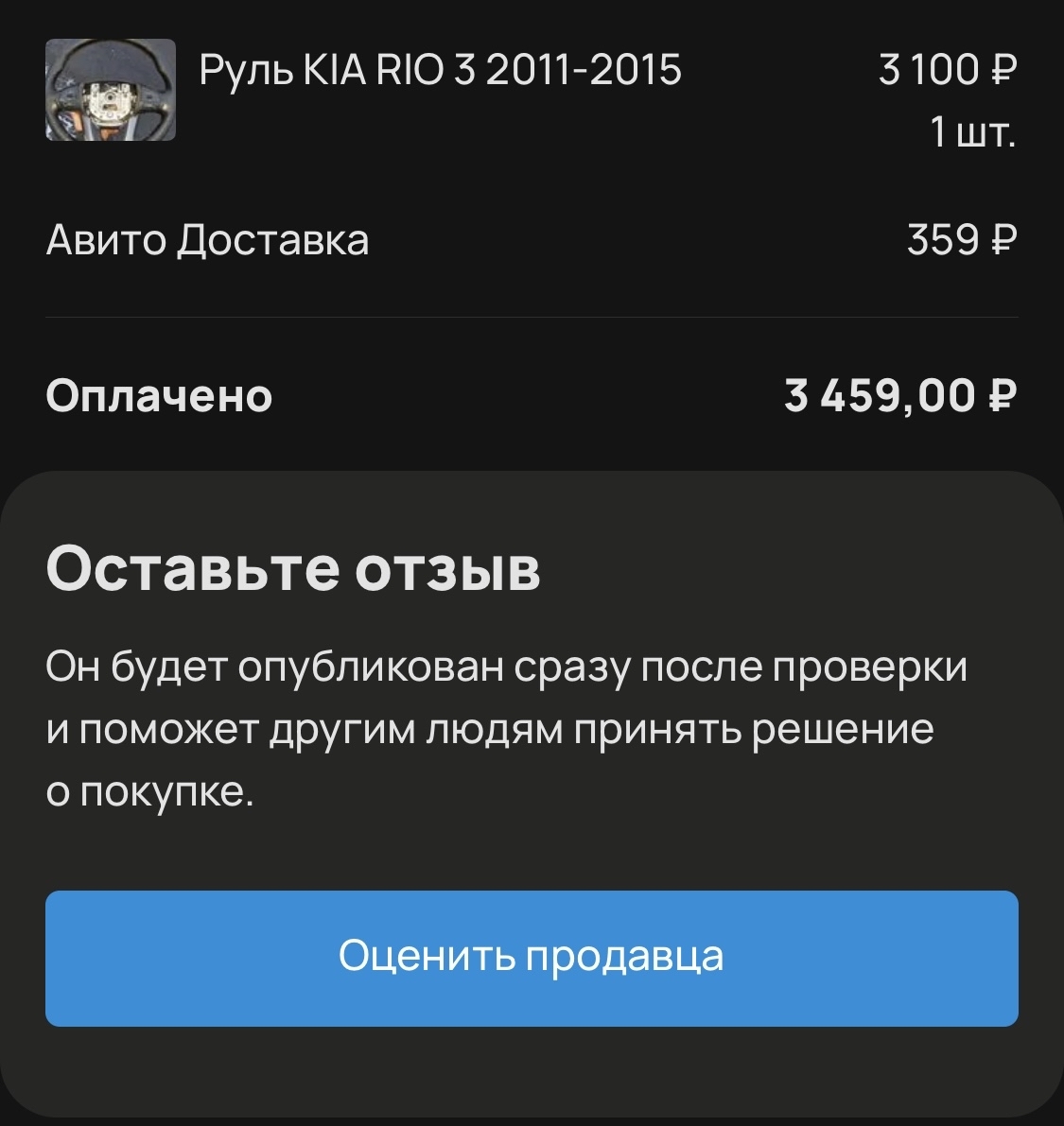
Task: Tap the «Оценить продавца» button
Action: tap(532, 958)
